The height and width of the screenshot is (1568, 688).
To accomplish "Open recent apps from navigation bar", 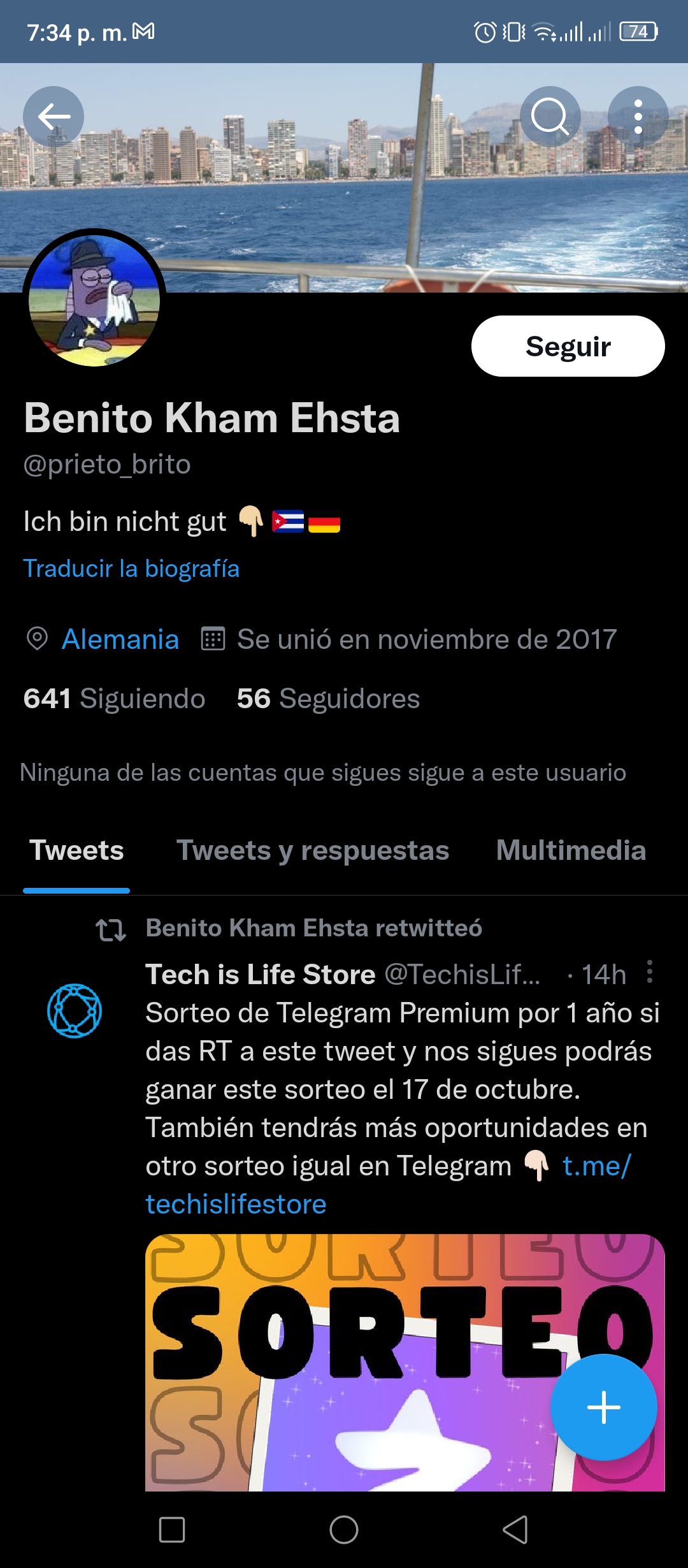I will (172, 1529).
